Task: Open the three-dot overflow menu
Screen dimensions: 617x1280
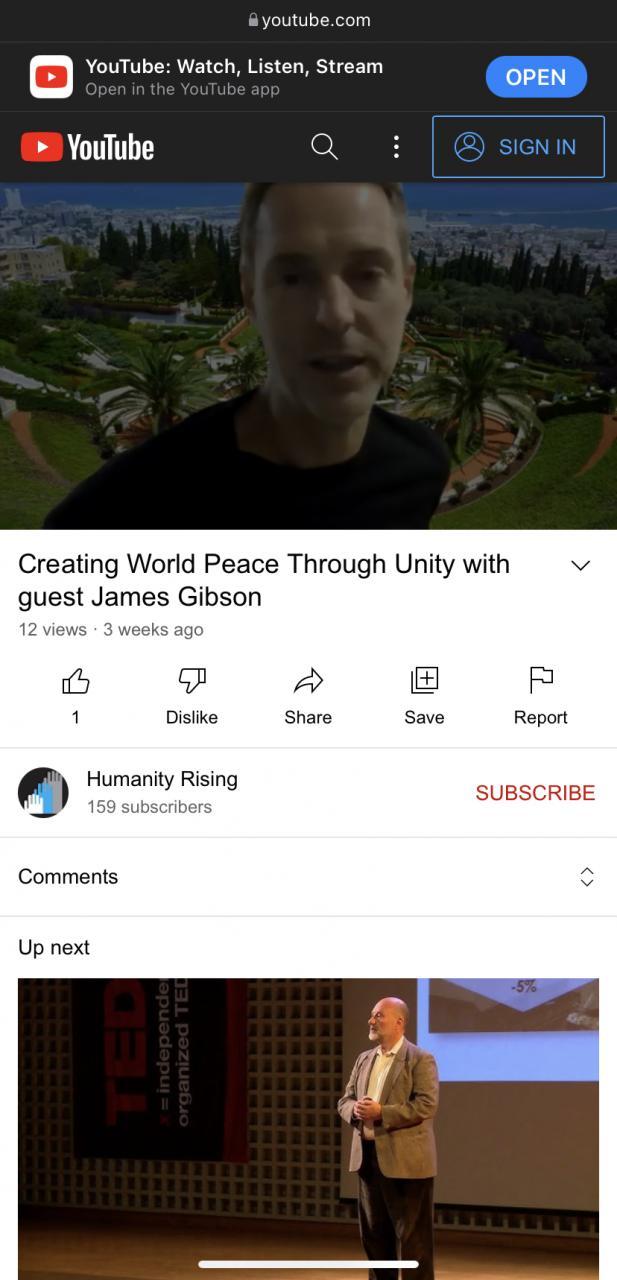Action: [396, 147]
